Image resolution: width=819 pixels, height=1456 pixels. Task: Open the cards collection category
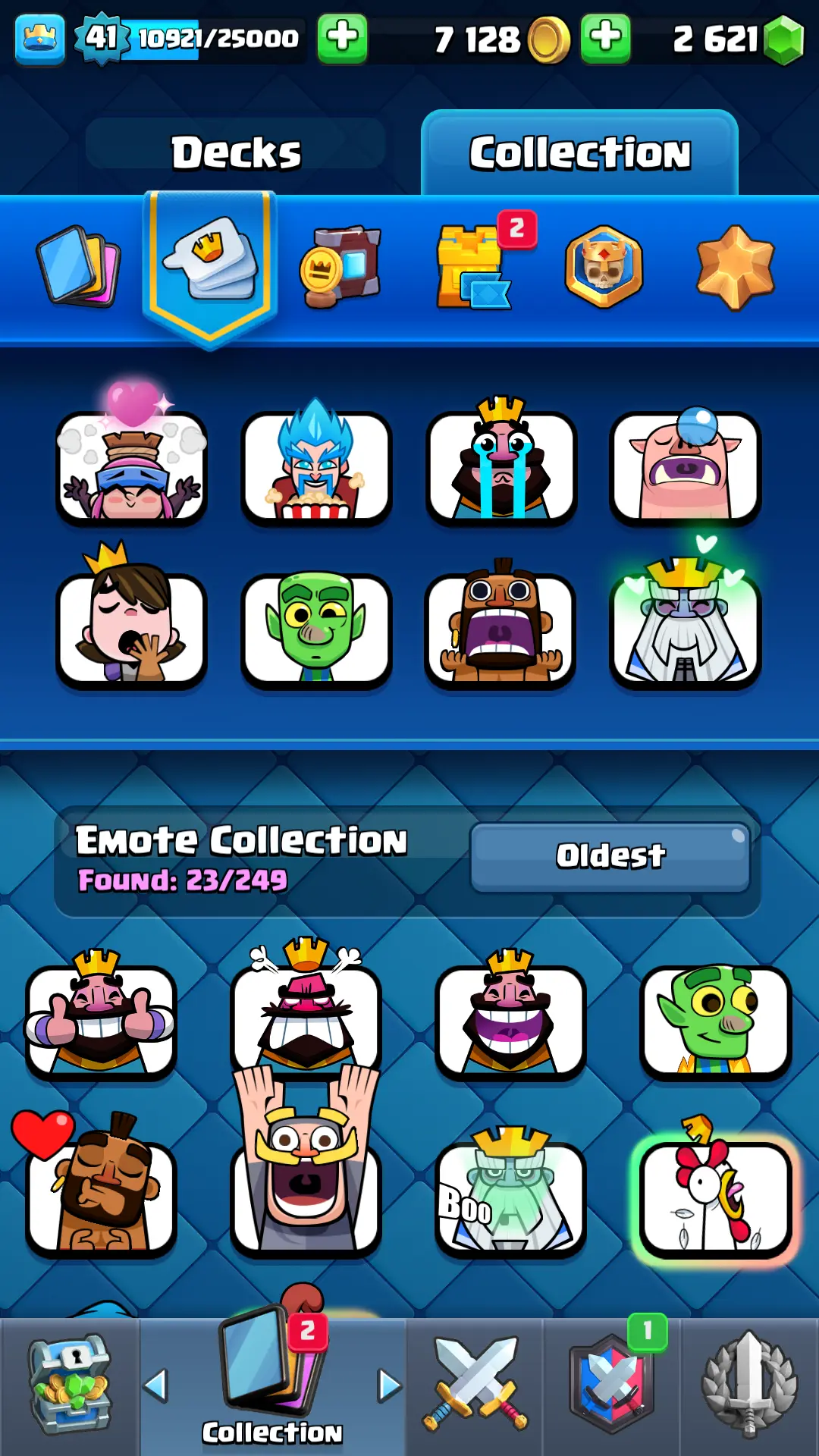click(78, 266)
